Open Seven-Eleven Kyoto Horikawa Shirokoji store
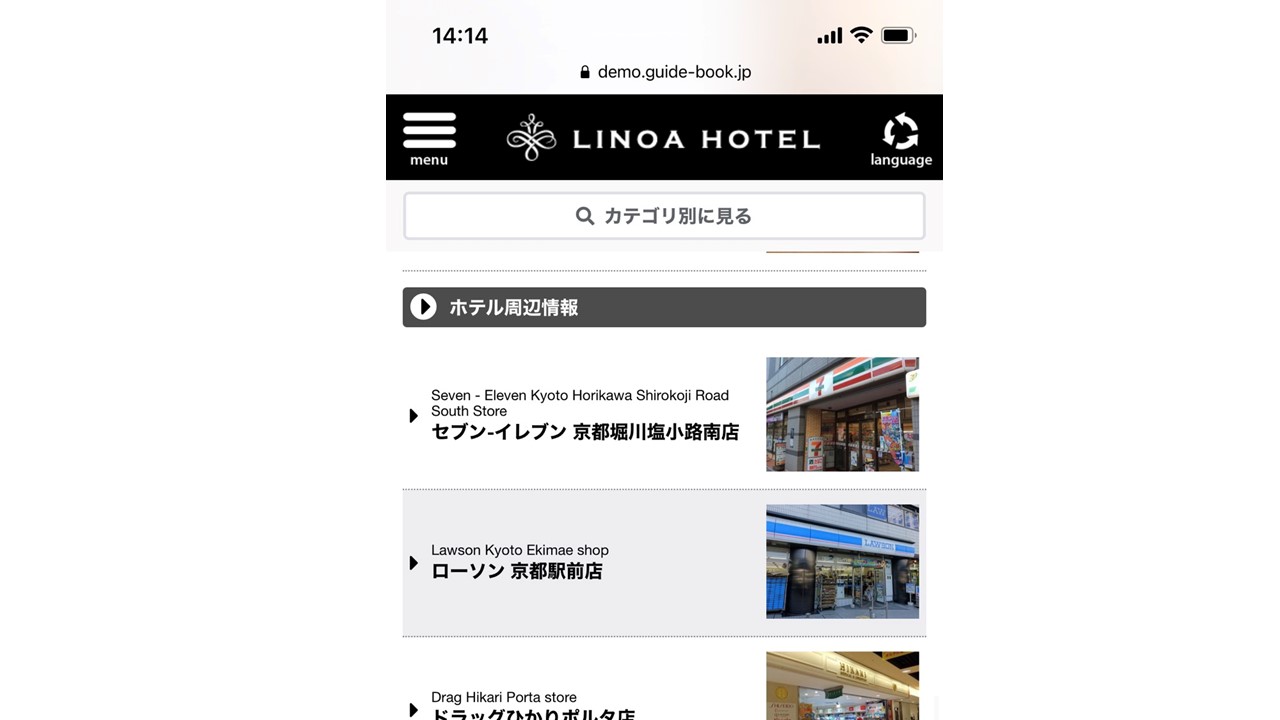The height and width of the screenshot is (720, 1280). (x=585, y=415)
